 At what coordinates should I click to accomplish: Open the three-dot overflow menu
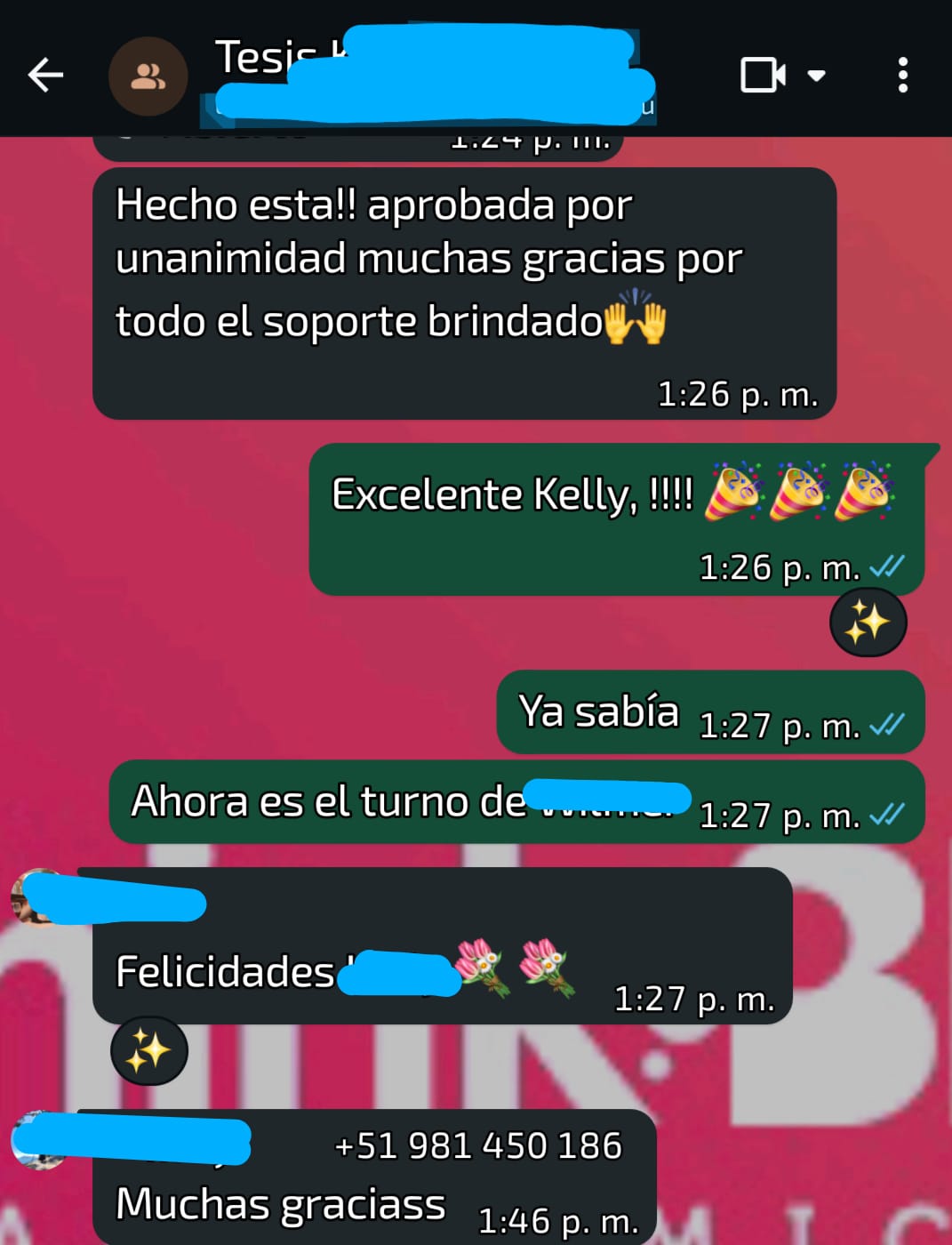(x=902, y=76)
